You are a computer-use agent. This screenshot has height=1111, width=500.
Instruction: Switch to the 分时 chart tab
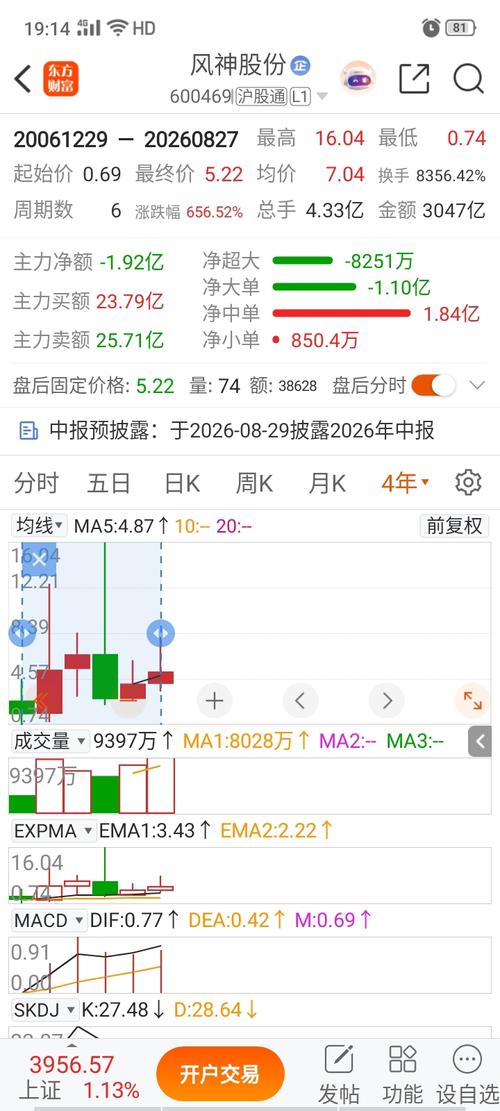pyautogui.click(x=36, y=483)
